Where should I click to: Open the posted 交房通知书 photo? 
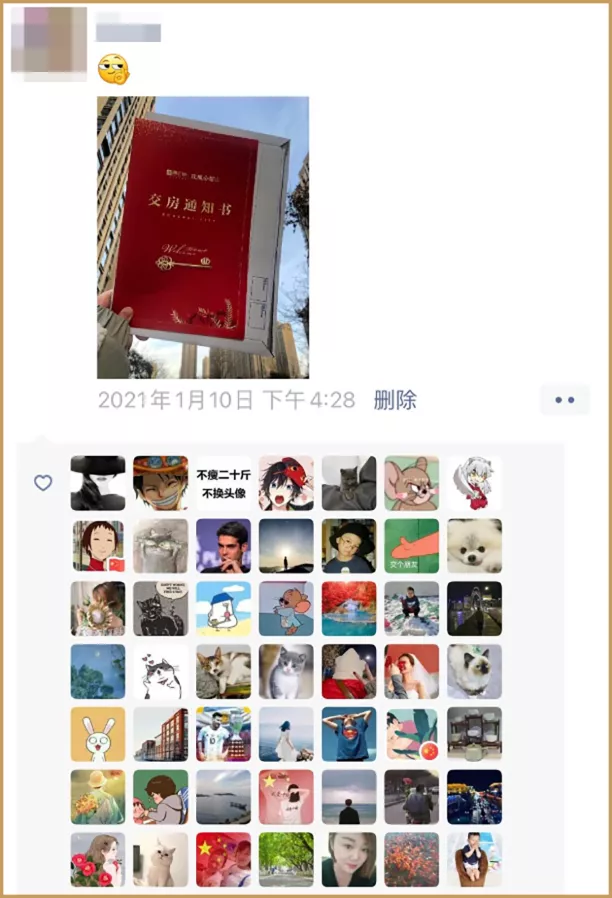[202, 237]
